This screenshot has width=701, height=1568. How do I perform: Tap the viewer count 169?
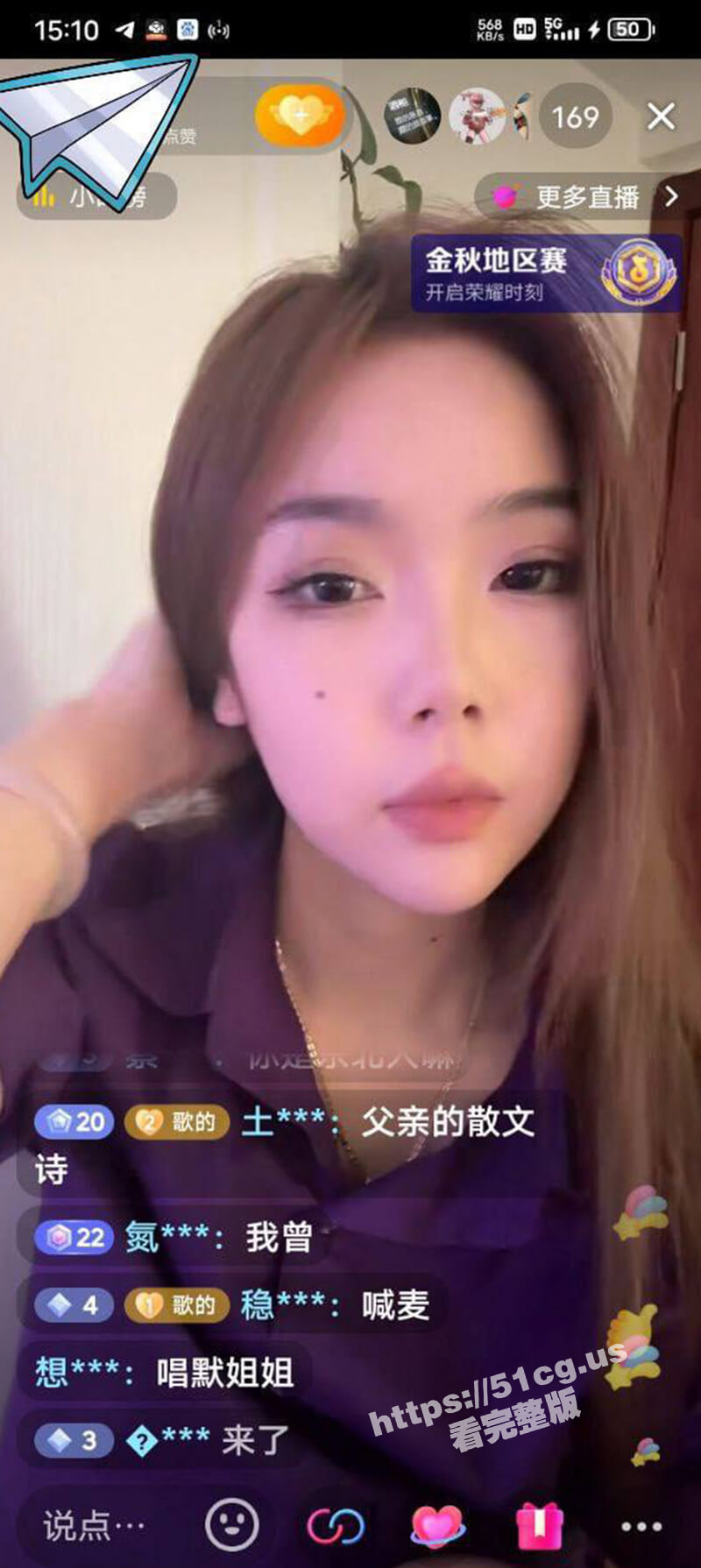[577, 117]
